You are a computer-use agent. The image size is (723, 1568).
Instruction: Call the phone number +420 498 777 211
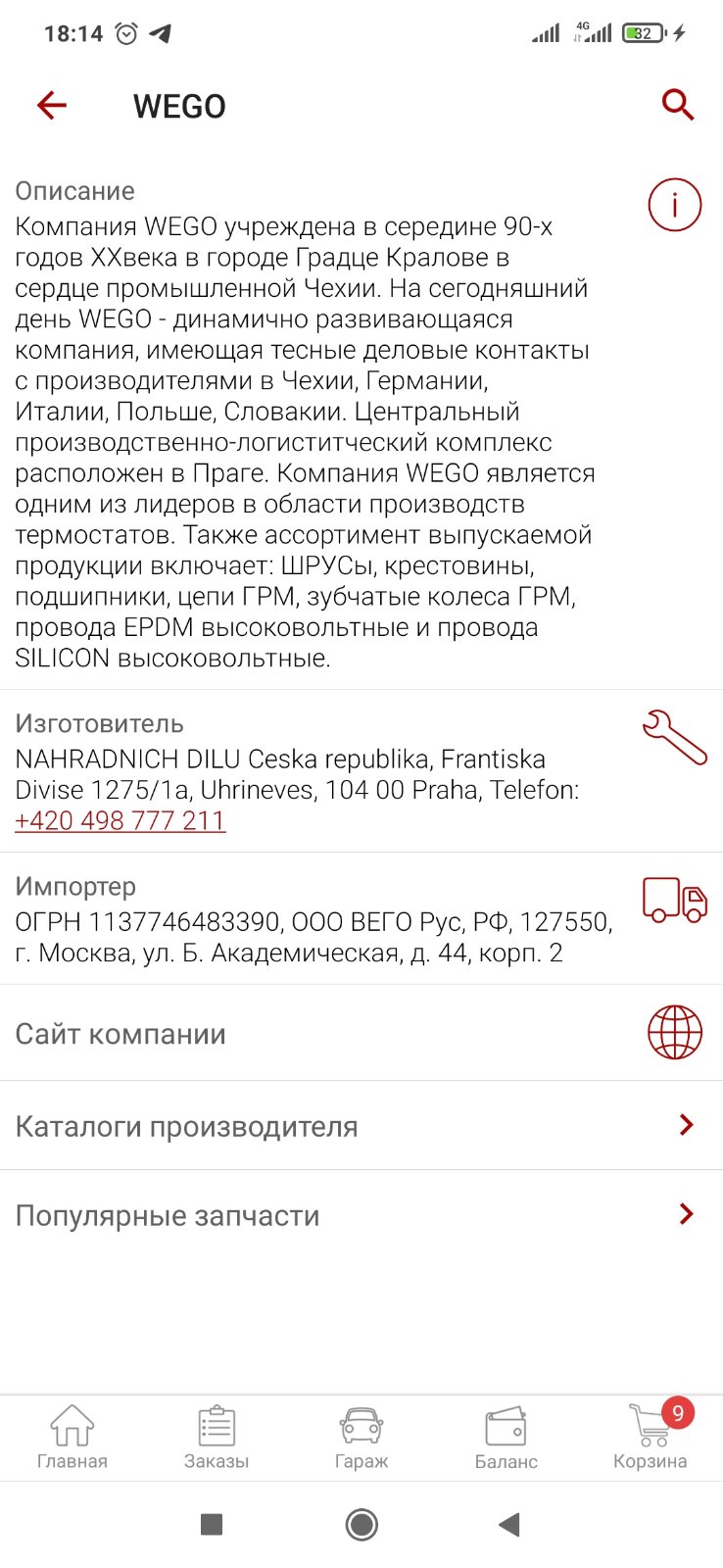point(120,820)
